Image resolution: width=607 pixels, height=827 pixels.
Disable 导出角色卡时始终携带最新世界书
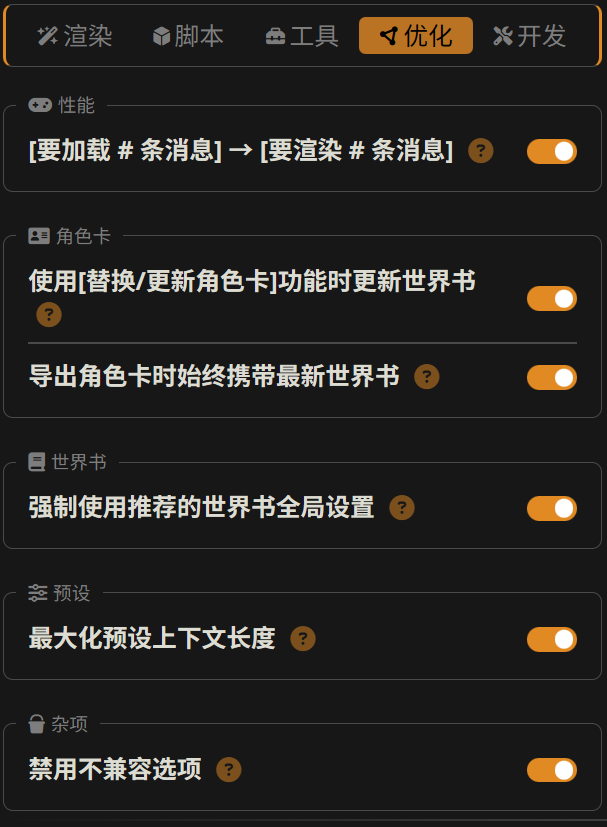point(552,377)
